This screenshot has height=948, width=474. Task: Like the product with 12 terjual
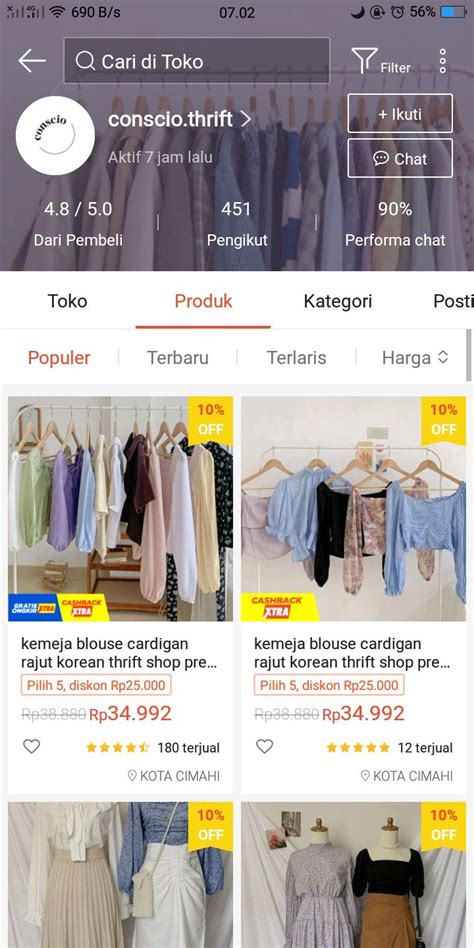[x=264, y=747]
